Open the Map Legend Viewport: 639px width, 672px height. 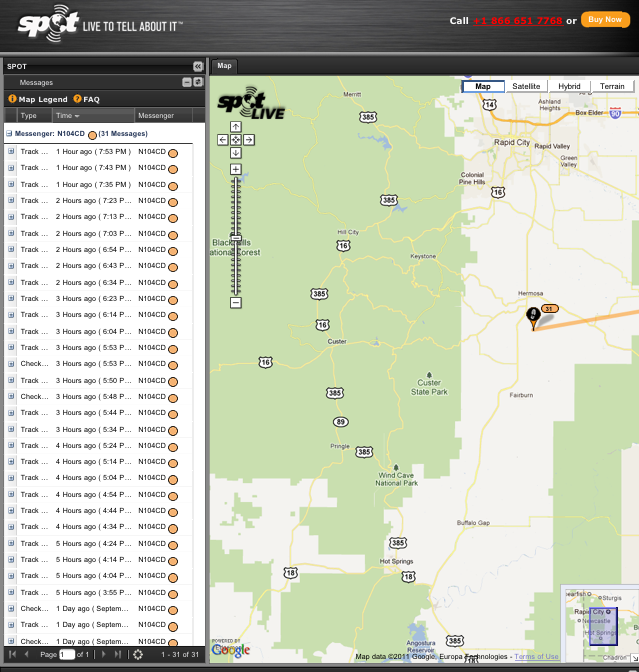pos(38,100)
